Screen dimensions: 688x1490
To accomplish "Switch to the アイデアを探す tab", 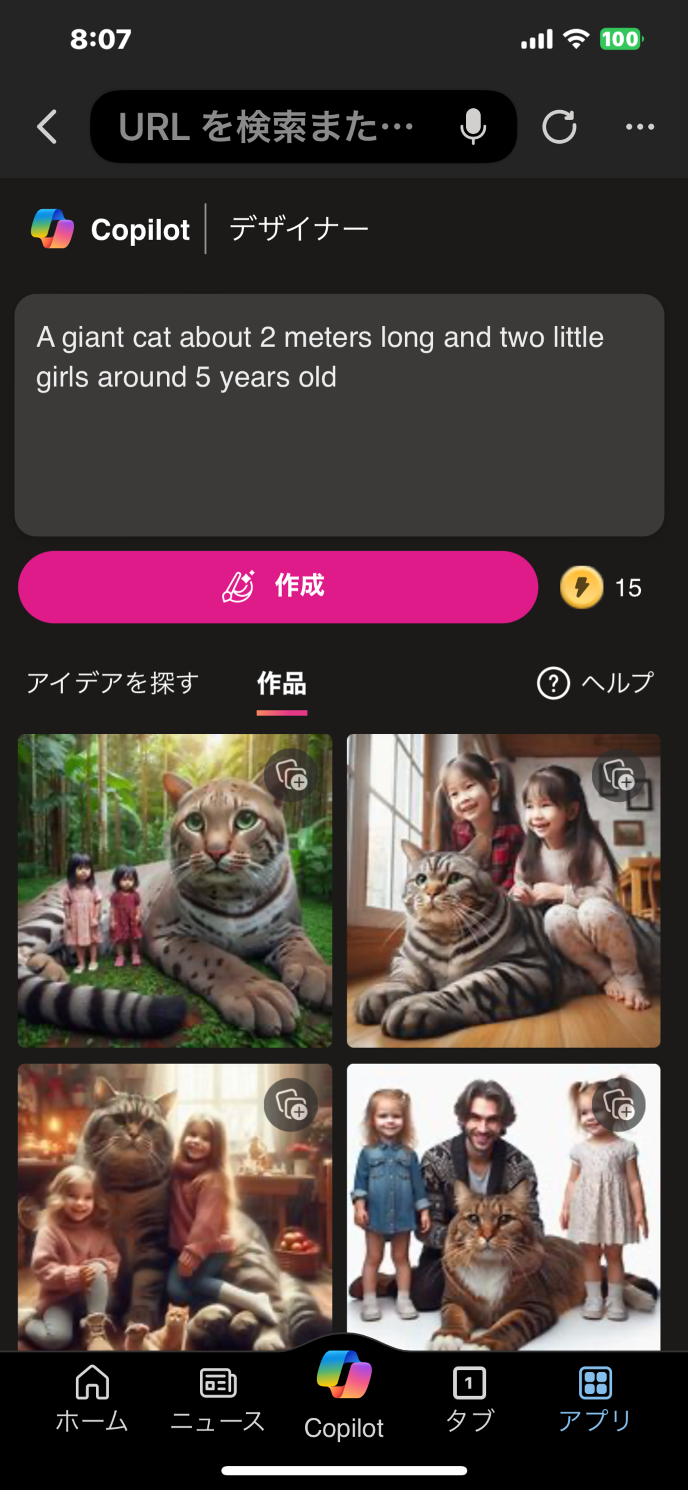I will pos(112,683).
